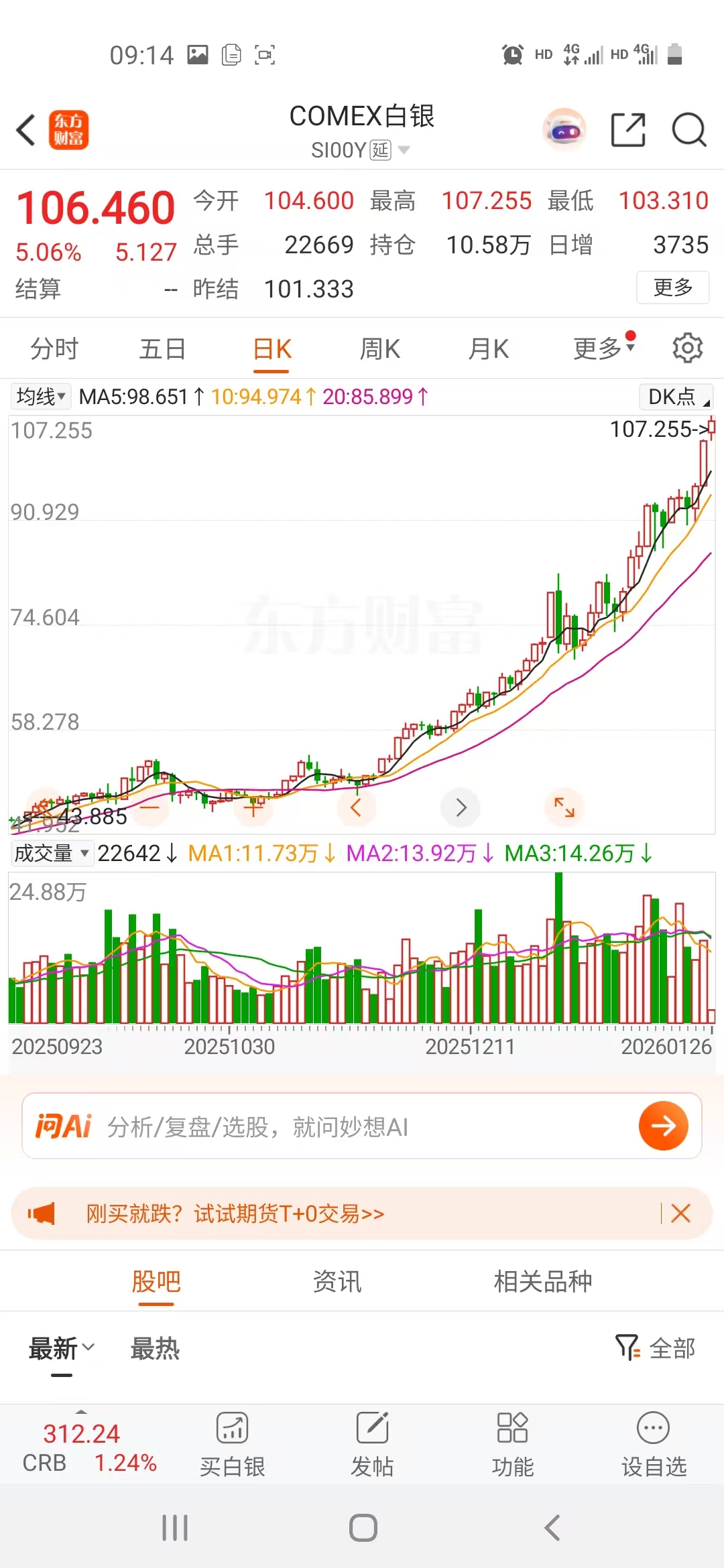
Task: Switch to the 分时 chart tab
Action: click(54, 349)
